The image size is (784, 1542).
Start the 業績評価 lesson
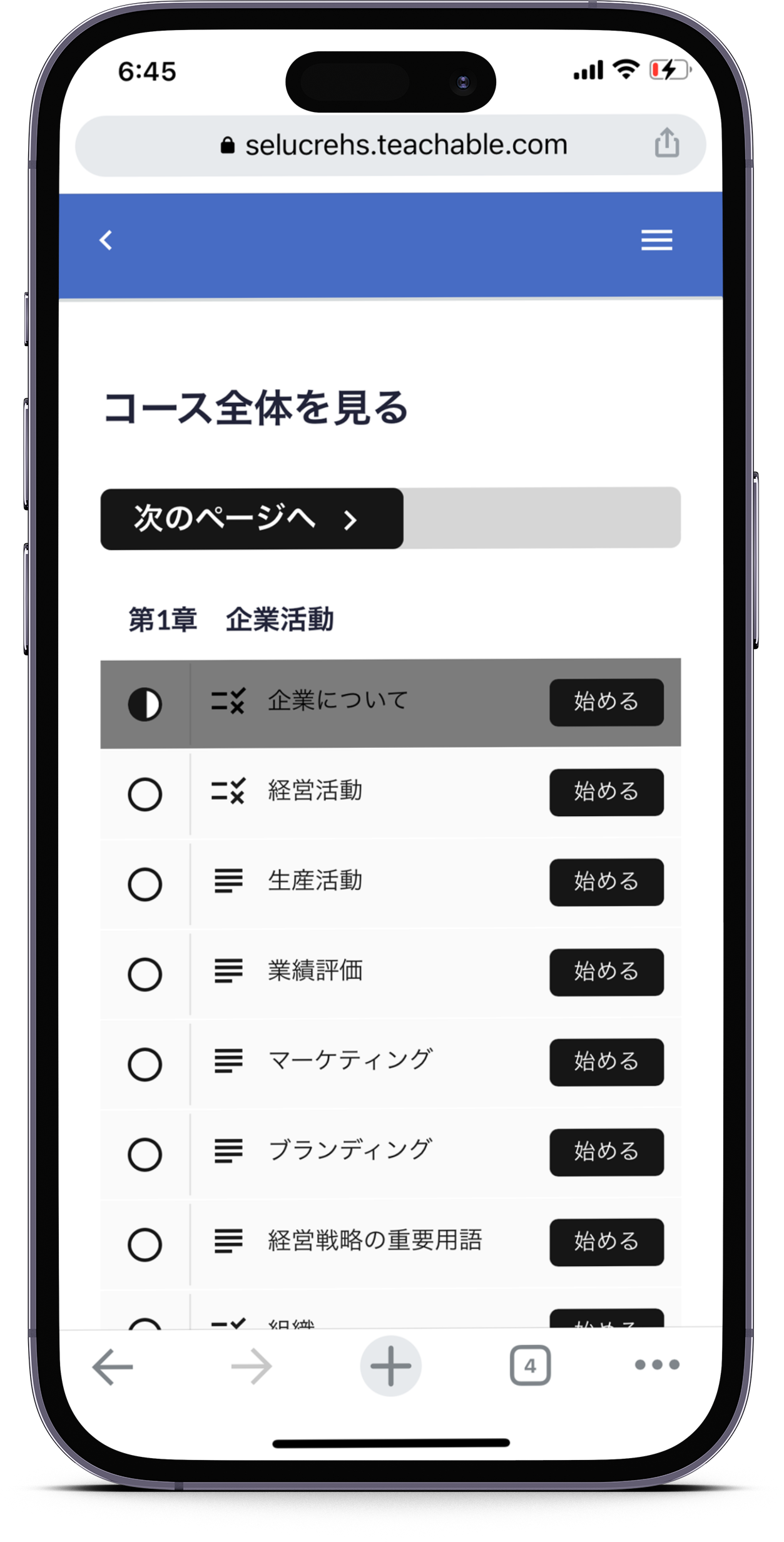[x=606, y=972]
